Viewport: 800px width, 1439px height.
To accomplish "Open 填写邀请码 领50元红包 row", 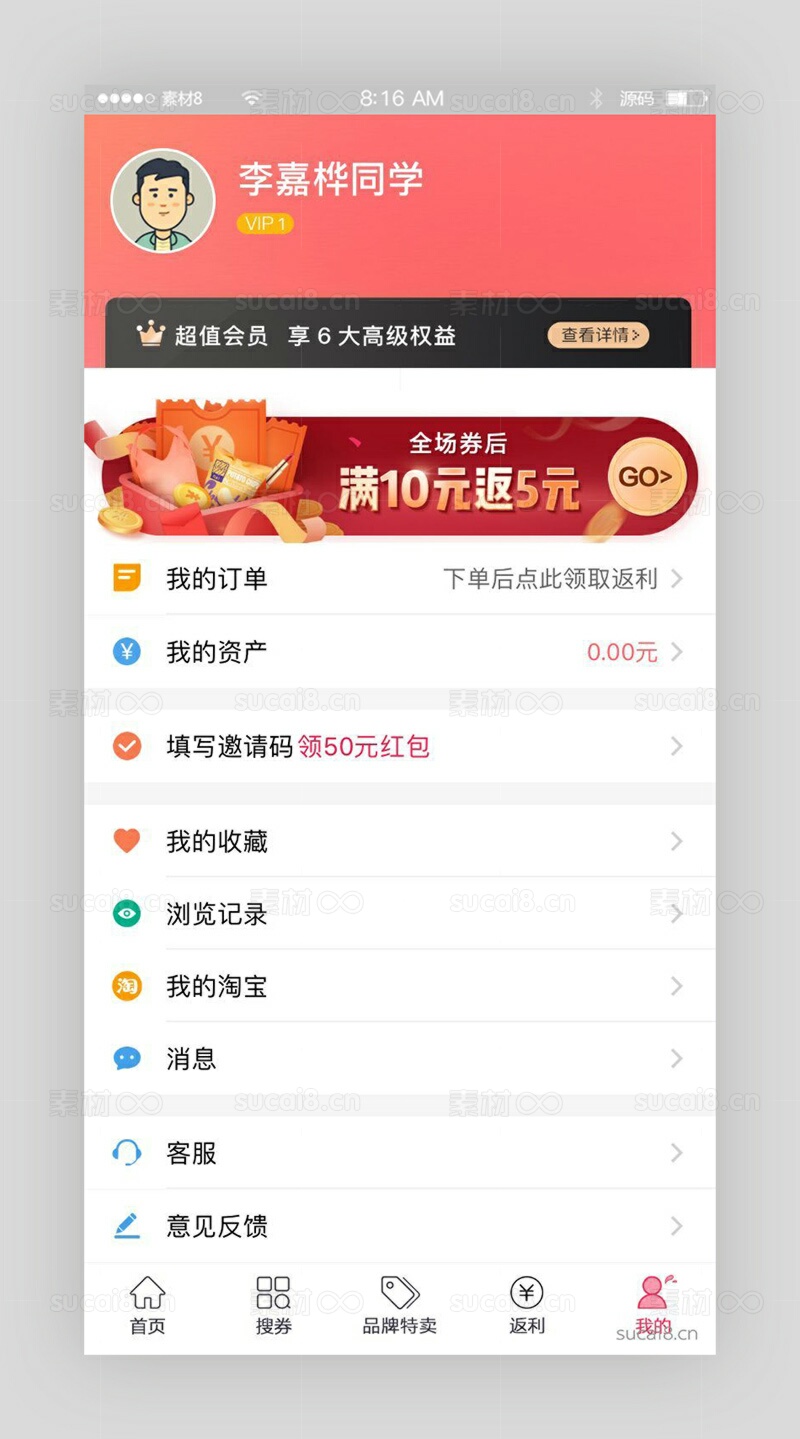I will coord(400,746).
